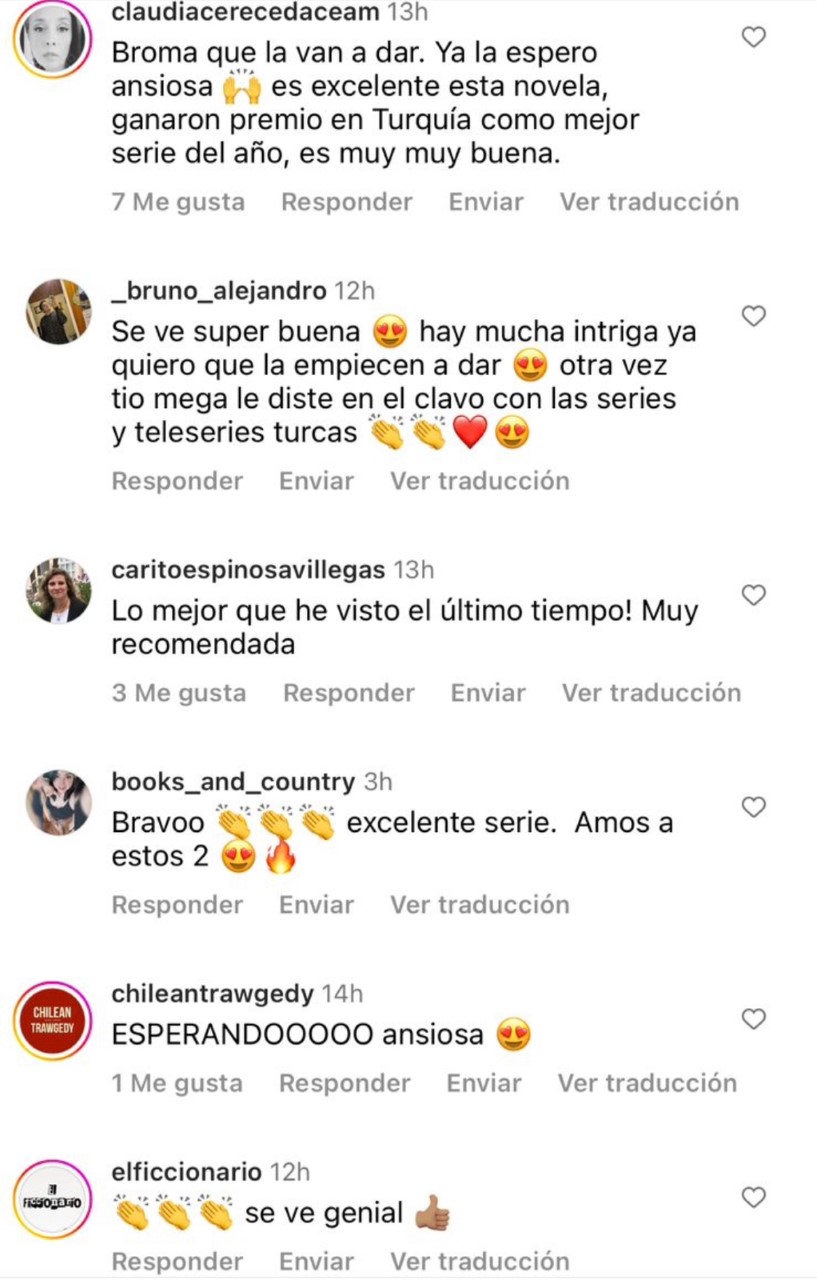Tap the heart next to elficcionario's comment
This screenshot has height=1280, width=817.
[753, 1196]
